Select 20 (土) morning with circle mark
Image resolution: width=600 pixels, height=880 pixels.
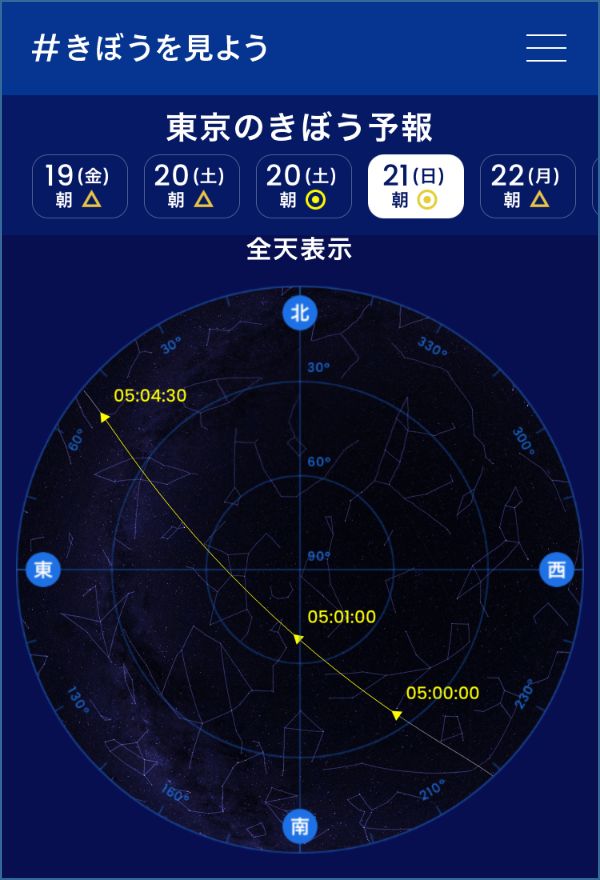point(304,187)
